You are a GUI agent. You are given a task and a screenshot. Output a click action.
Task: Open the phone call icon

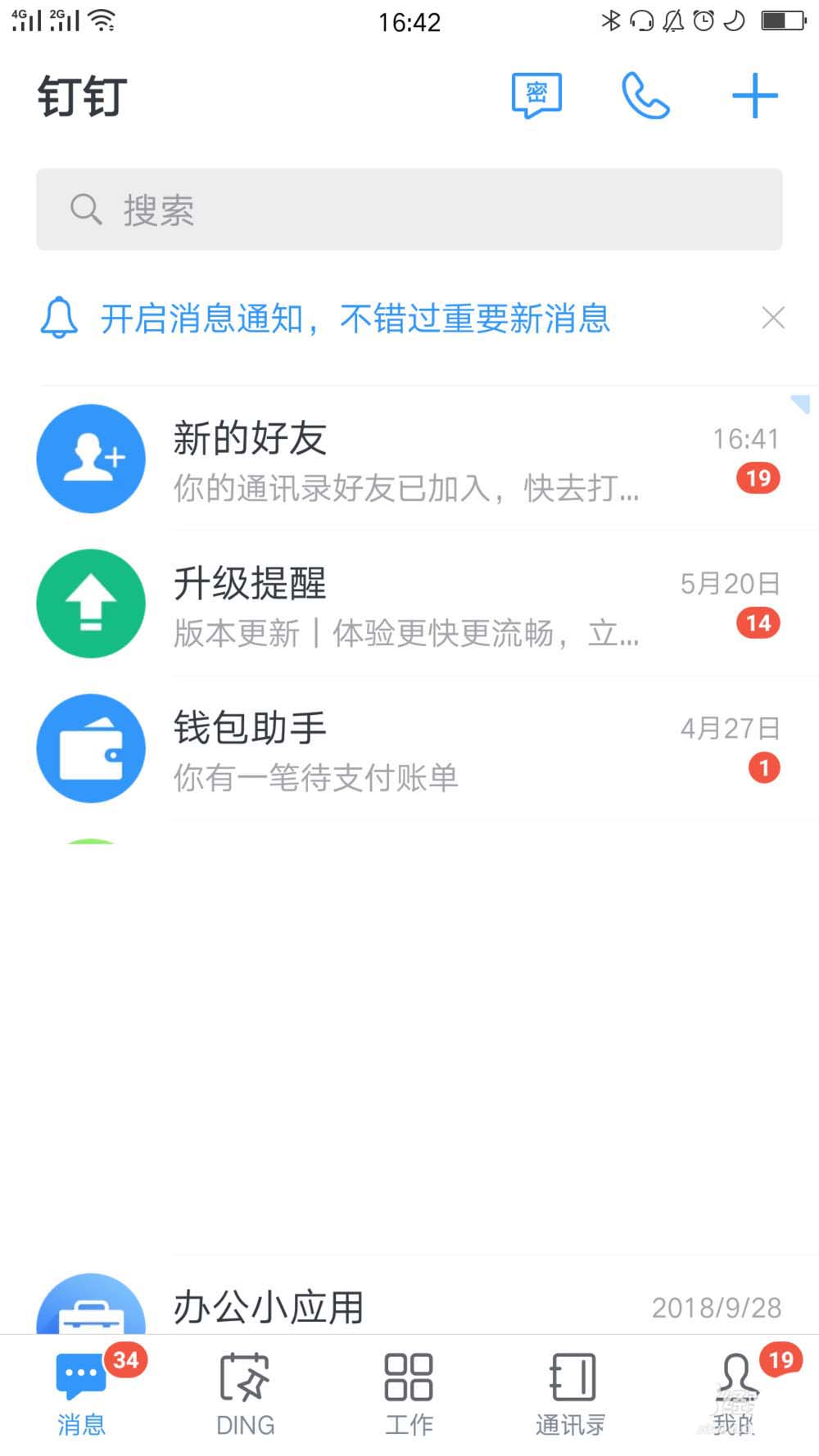(x=645, y=96)
